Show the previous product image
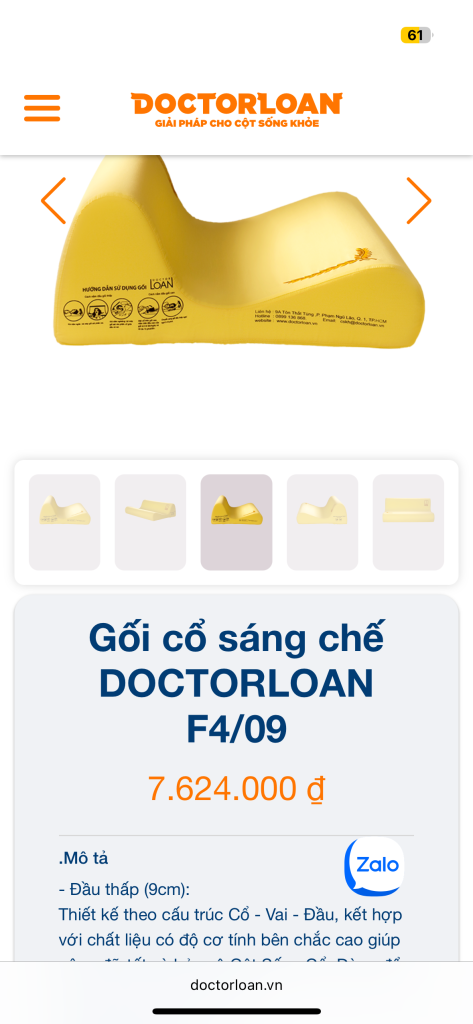473x1024 pixels. [x=54, y=200]
